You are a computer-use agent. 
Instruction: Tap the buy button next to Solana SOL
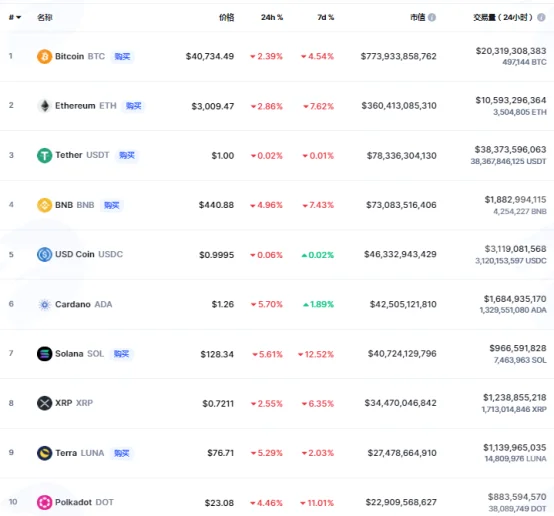click(122, 354)
